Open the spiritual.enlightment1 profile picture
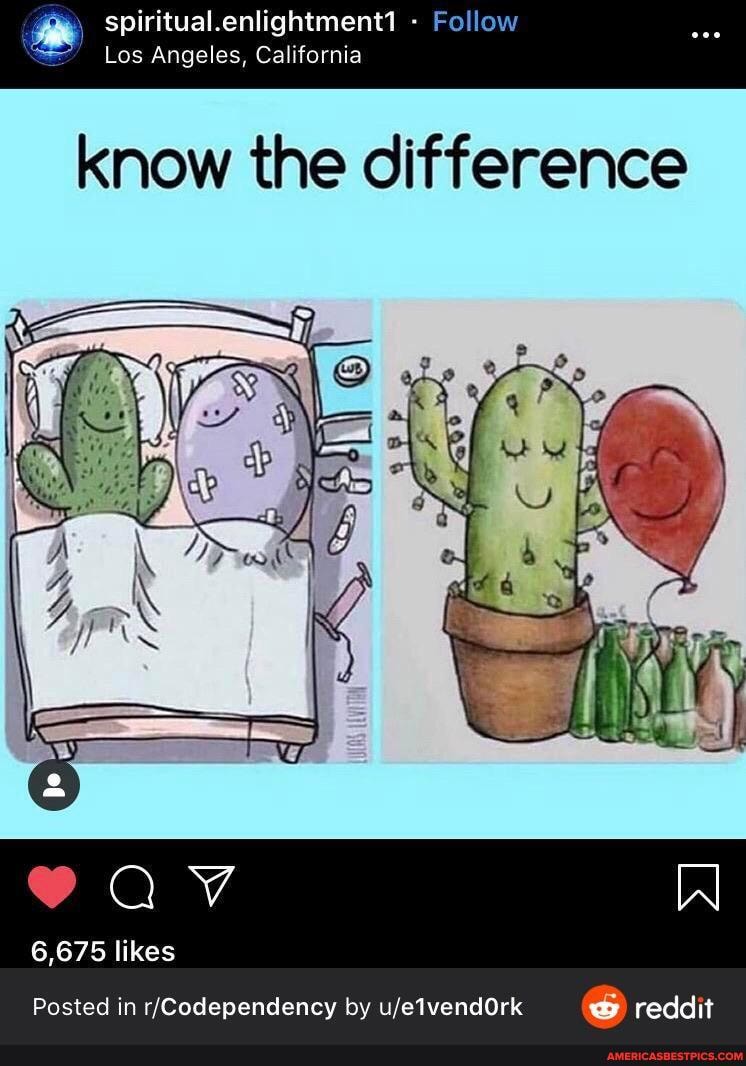Viewport: 746px width, 1066px height. click(x=52, y=36)
